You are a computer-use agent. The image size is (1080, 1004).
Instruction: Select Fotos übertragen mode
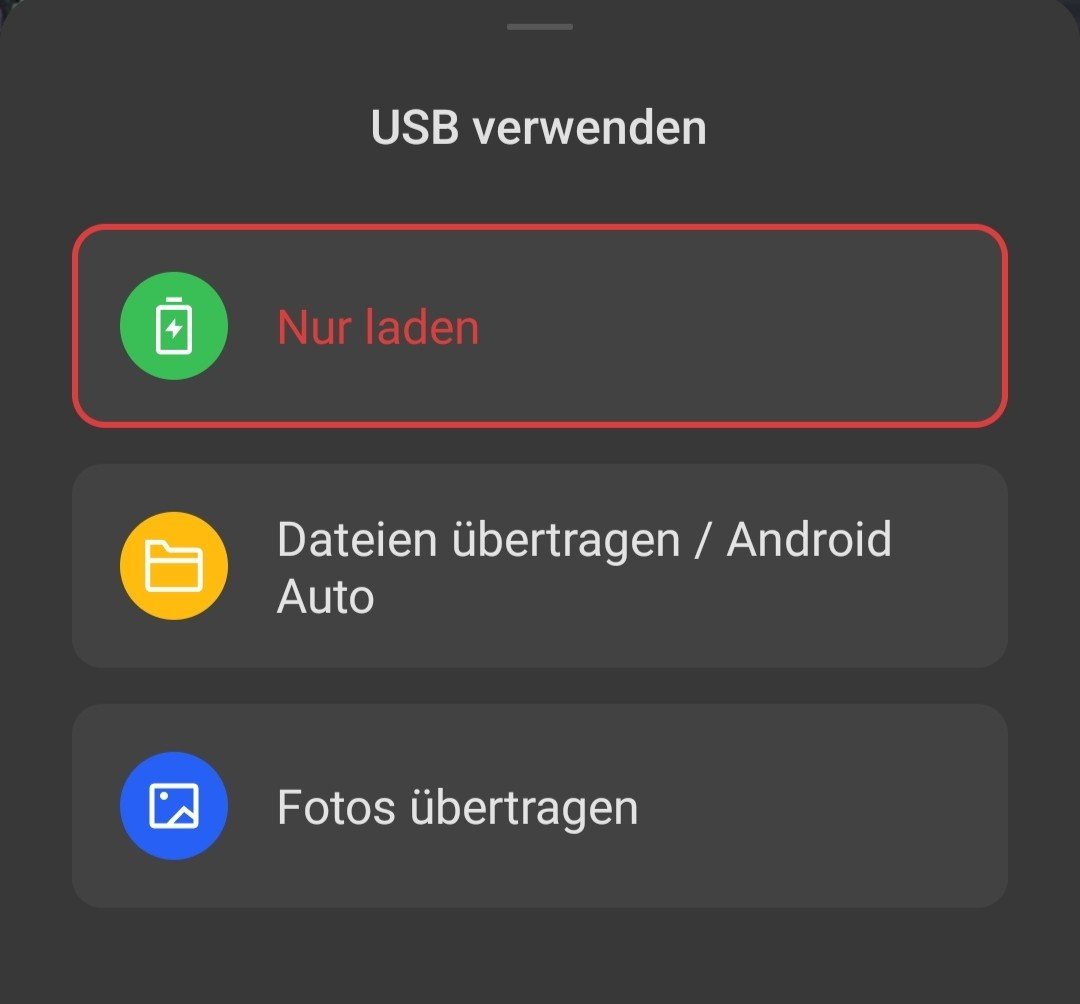[x=540, y=806]
